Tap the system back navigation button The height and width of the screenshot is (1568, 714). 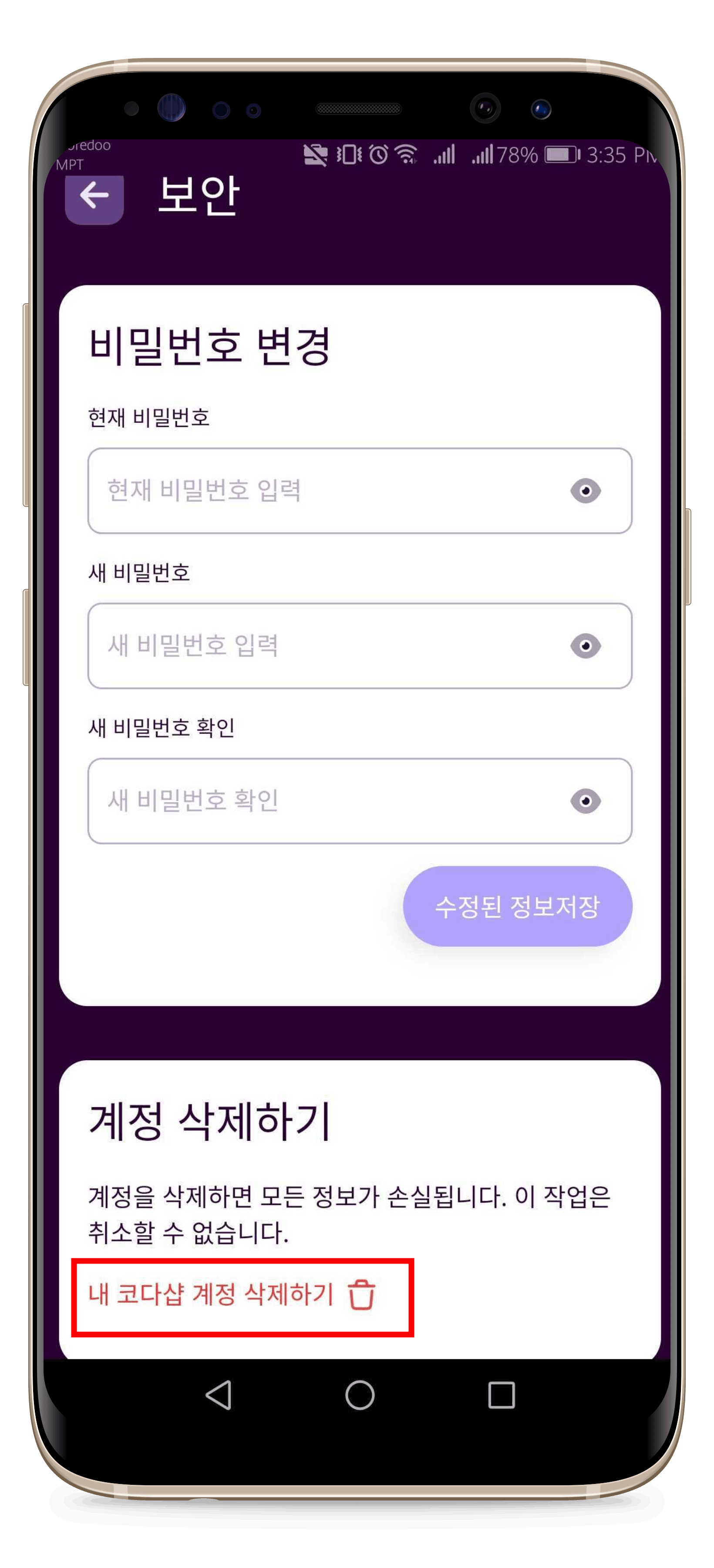[x=219, y=1395]
